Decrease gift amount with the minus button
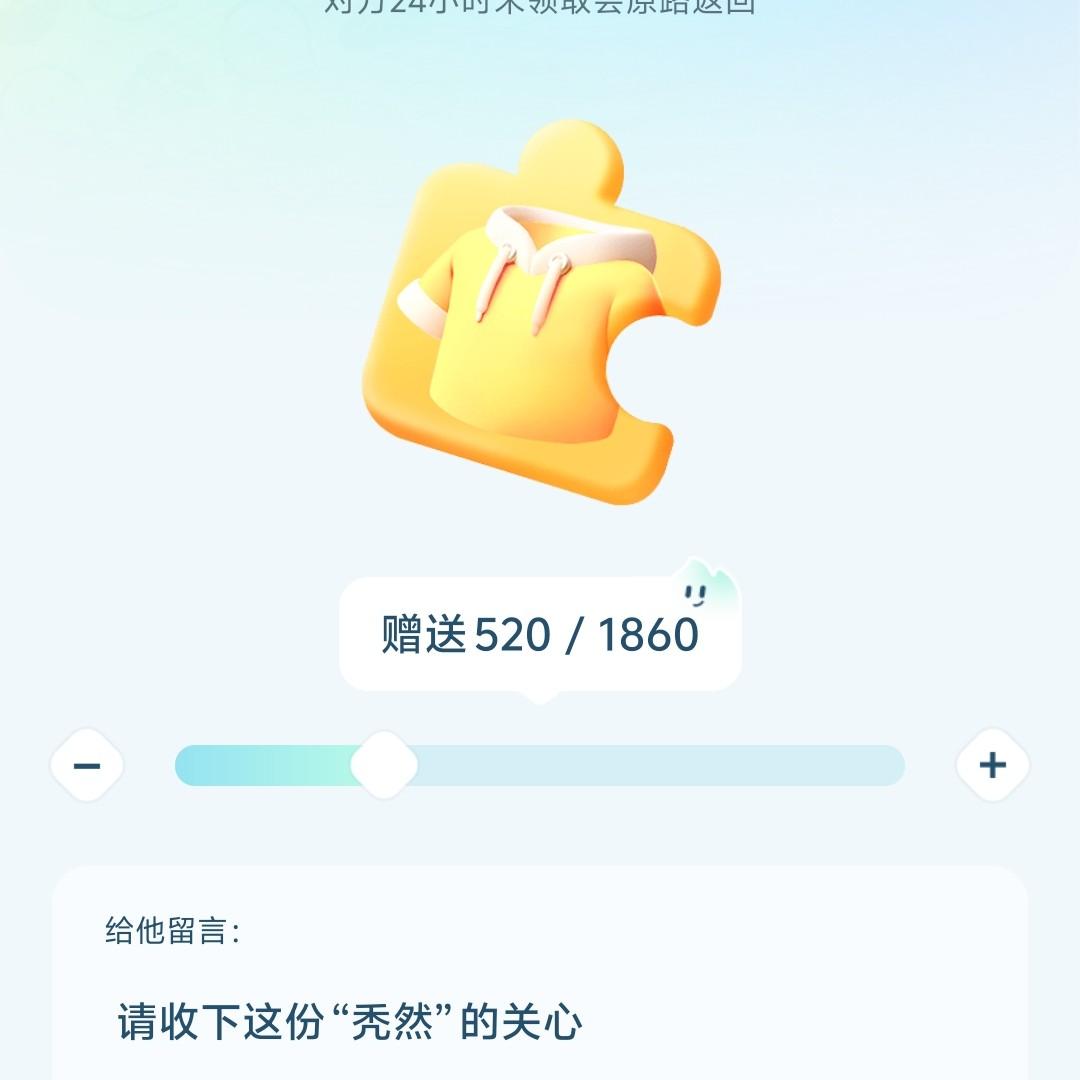 click(87, 766)
